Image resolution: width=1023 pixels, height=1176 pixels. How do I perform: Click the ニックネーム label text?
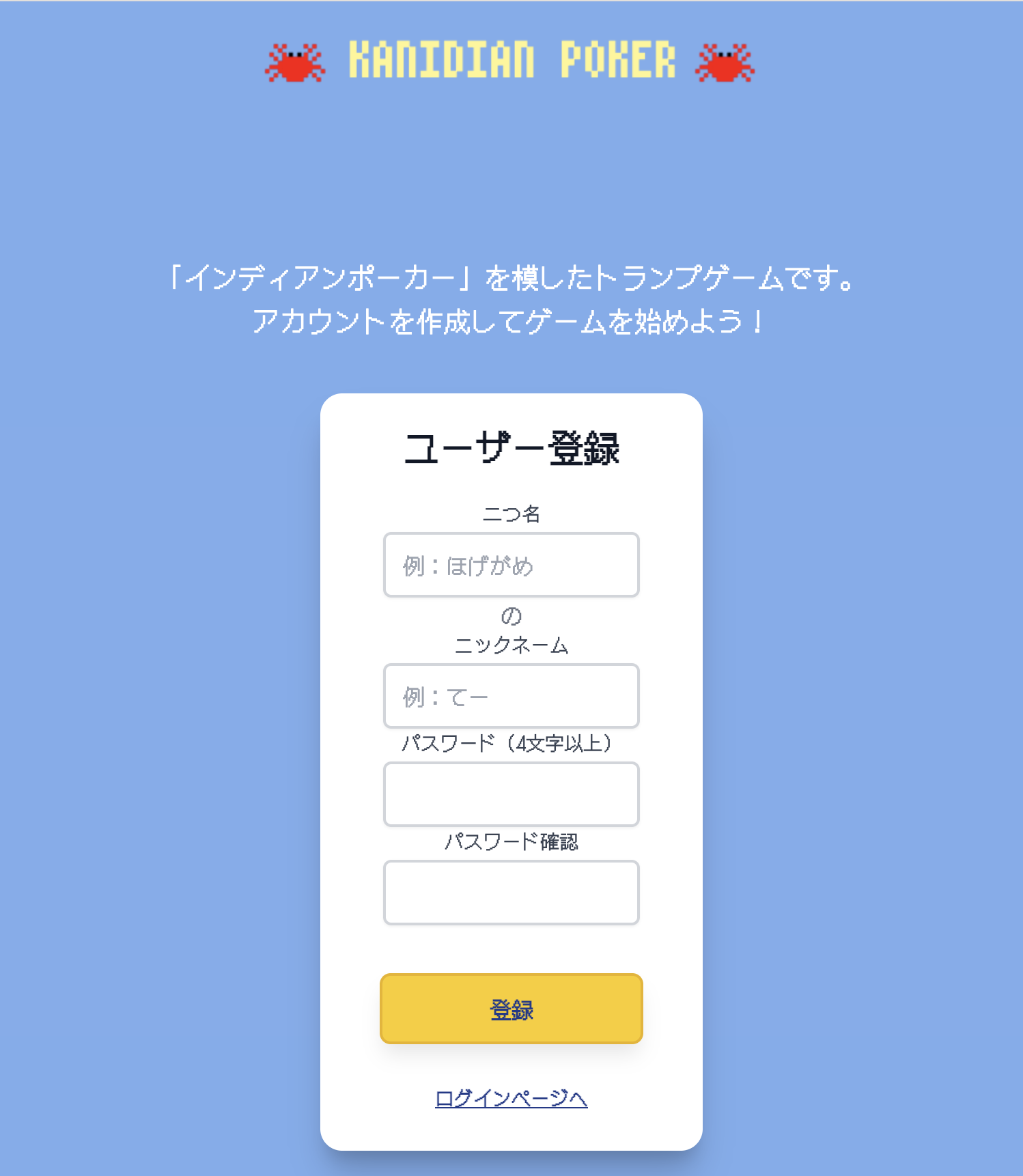pos(511,646)
